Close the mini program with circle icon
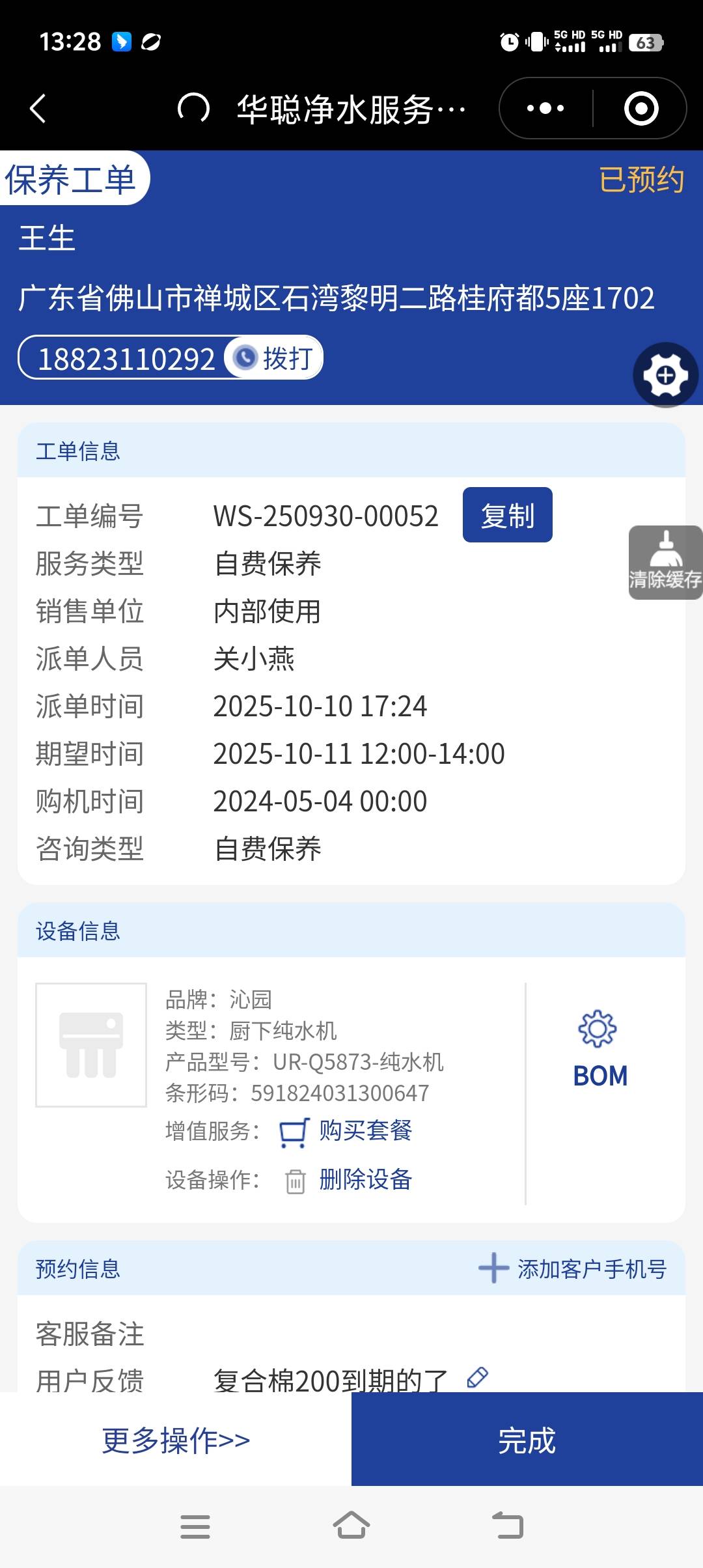Screen dimensions: 703x1568 [641, 108]
